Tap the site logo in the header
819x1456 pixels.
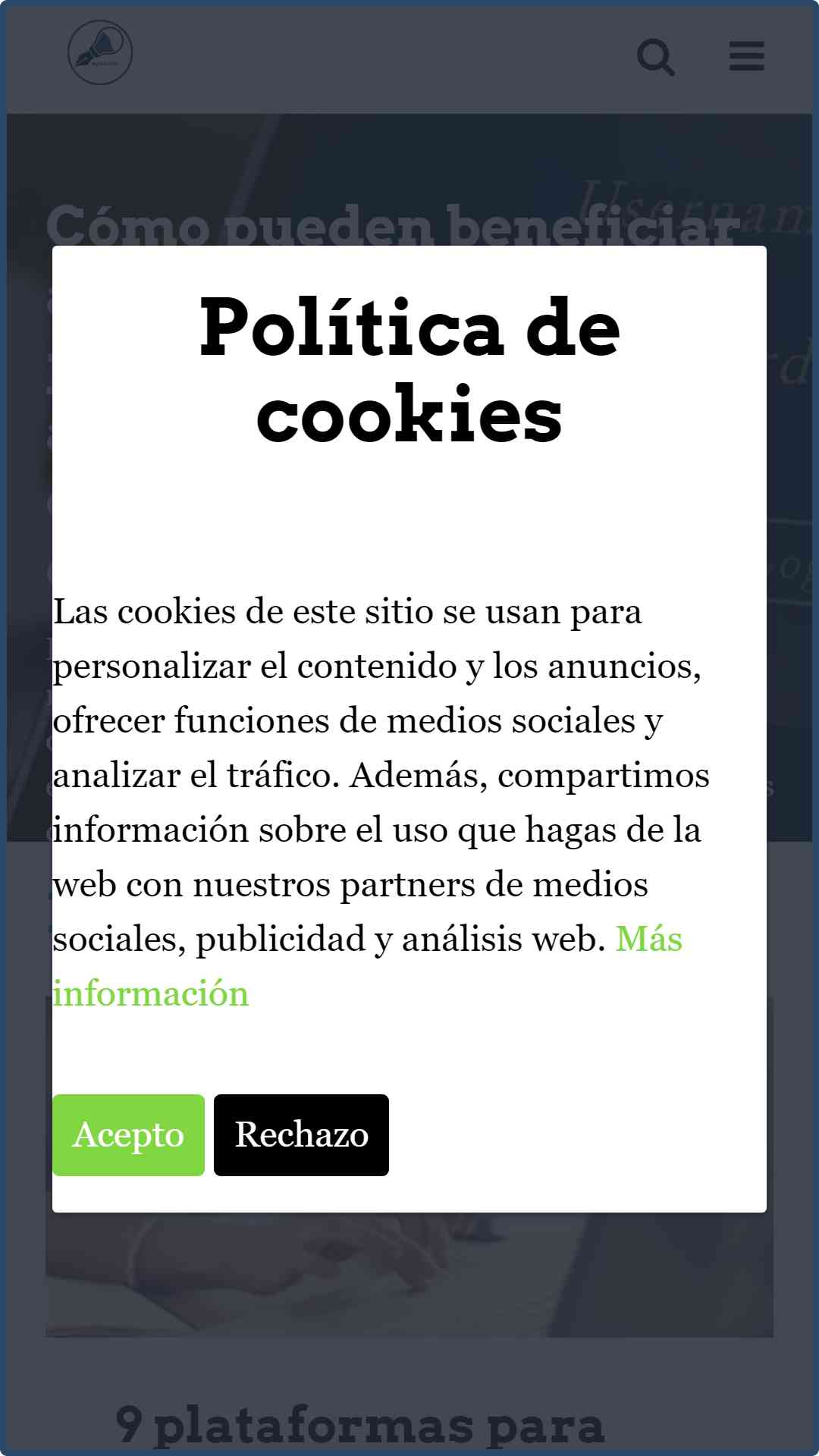[x=100, y=52]
